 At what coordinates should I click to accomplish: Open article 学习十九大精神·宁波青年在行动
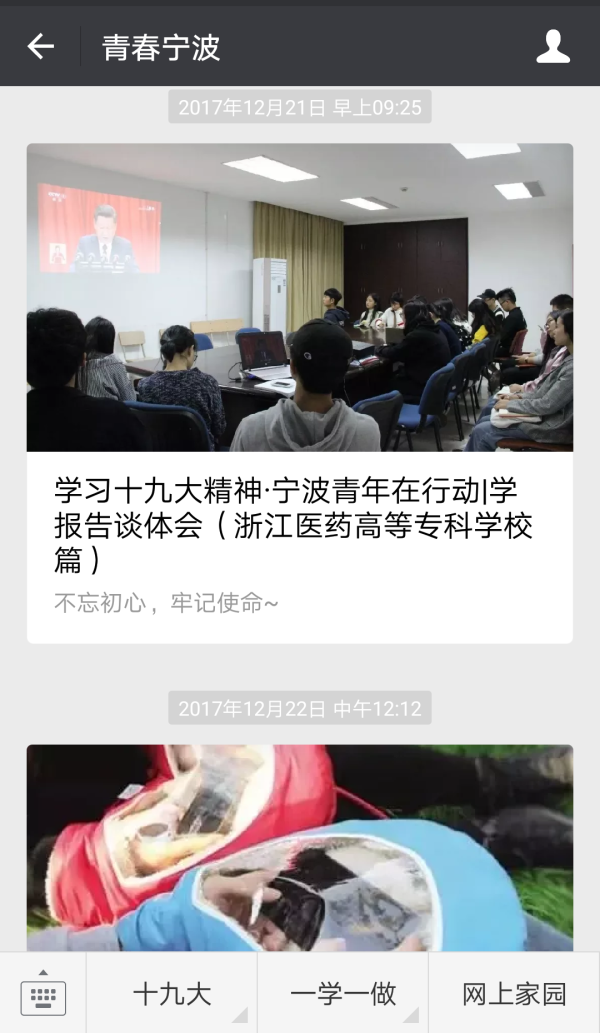click(299, 526)
